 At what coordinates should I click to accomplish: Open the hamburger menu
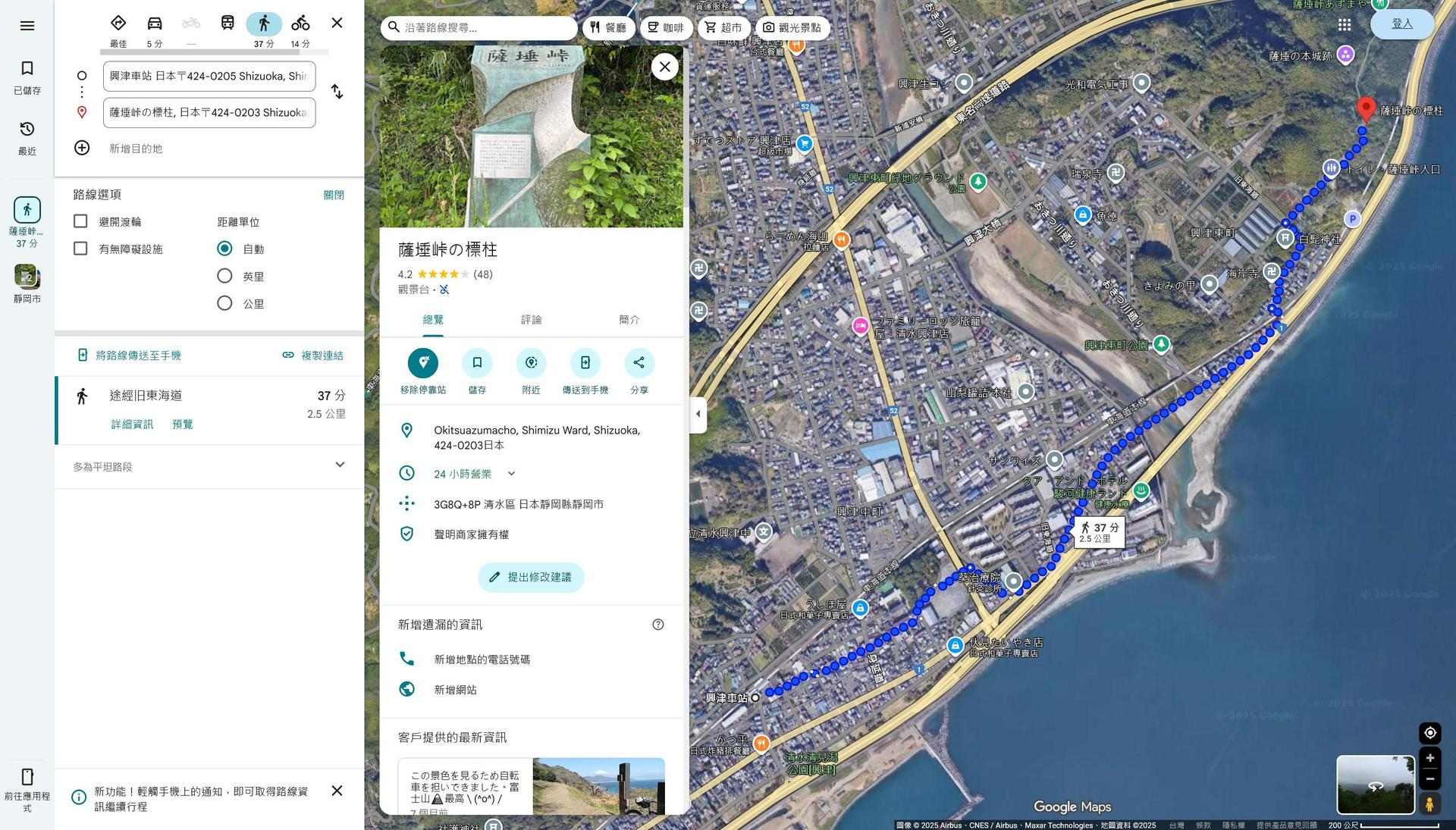pyautogui.click(x=27, y=26)
